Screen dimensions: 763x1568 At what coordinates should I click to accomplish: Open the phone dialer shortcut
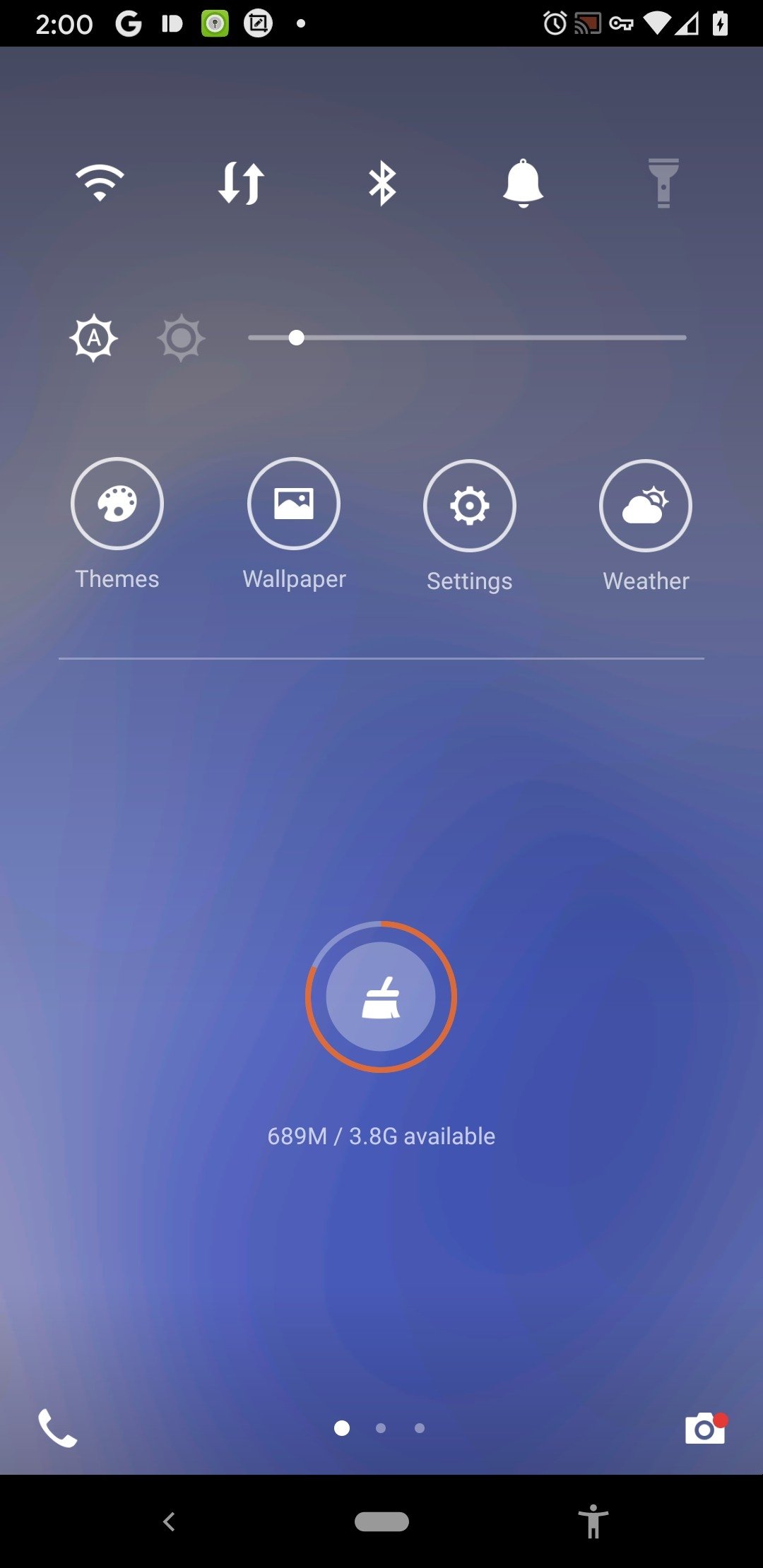[58, 1428]
